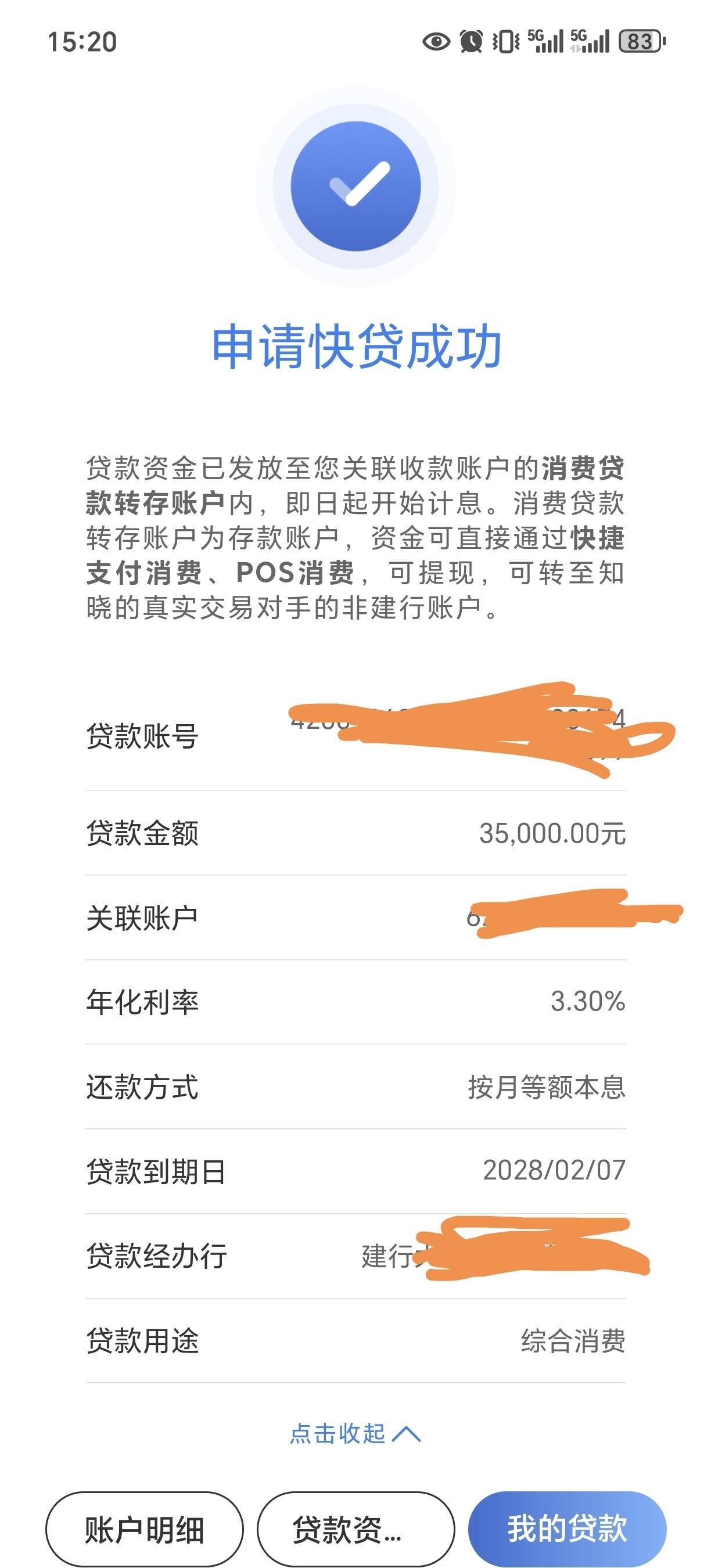Go to 我的贷款
The image size is (711, 1568).
pos(567,1529)
